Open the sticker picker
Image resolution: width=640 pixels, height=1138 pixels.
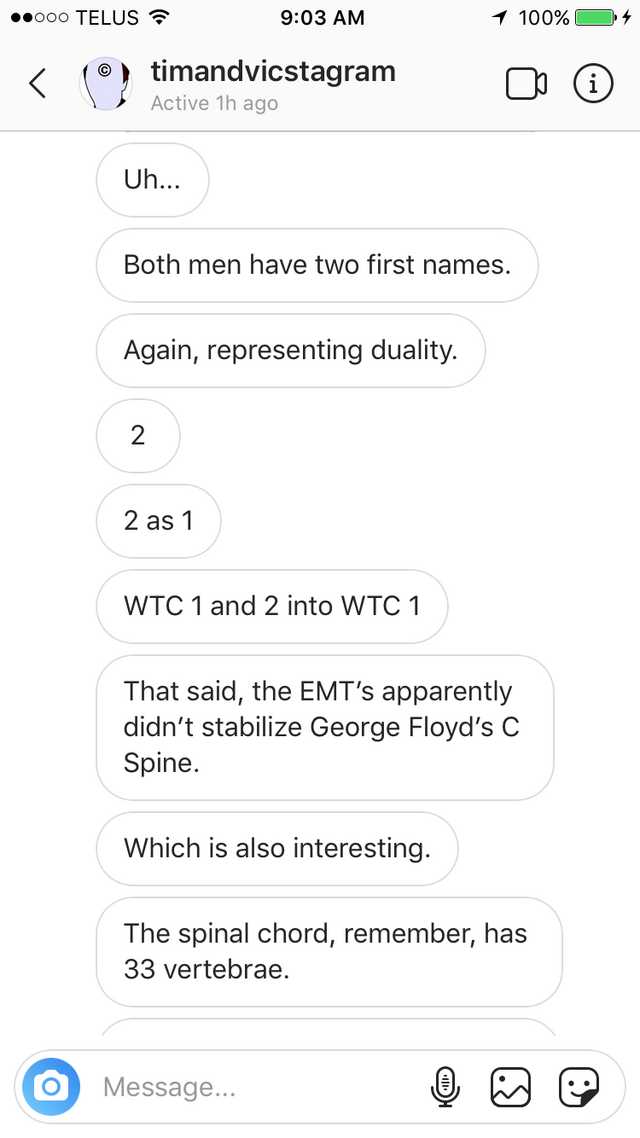[578, 1087]
